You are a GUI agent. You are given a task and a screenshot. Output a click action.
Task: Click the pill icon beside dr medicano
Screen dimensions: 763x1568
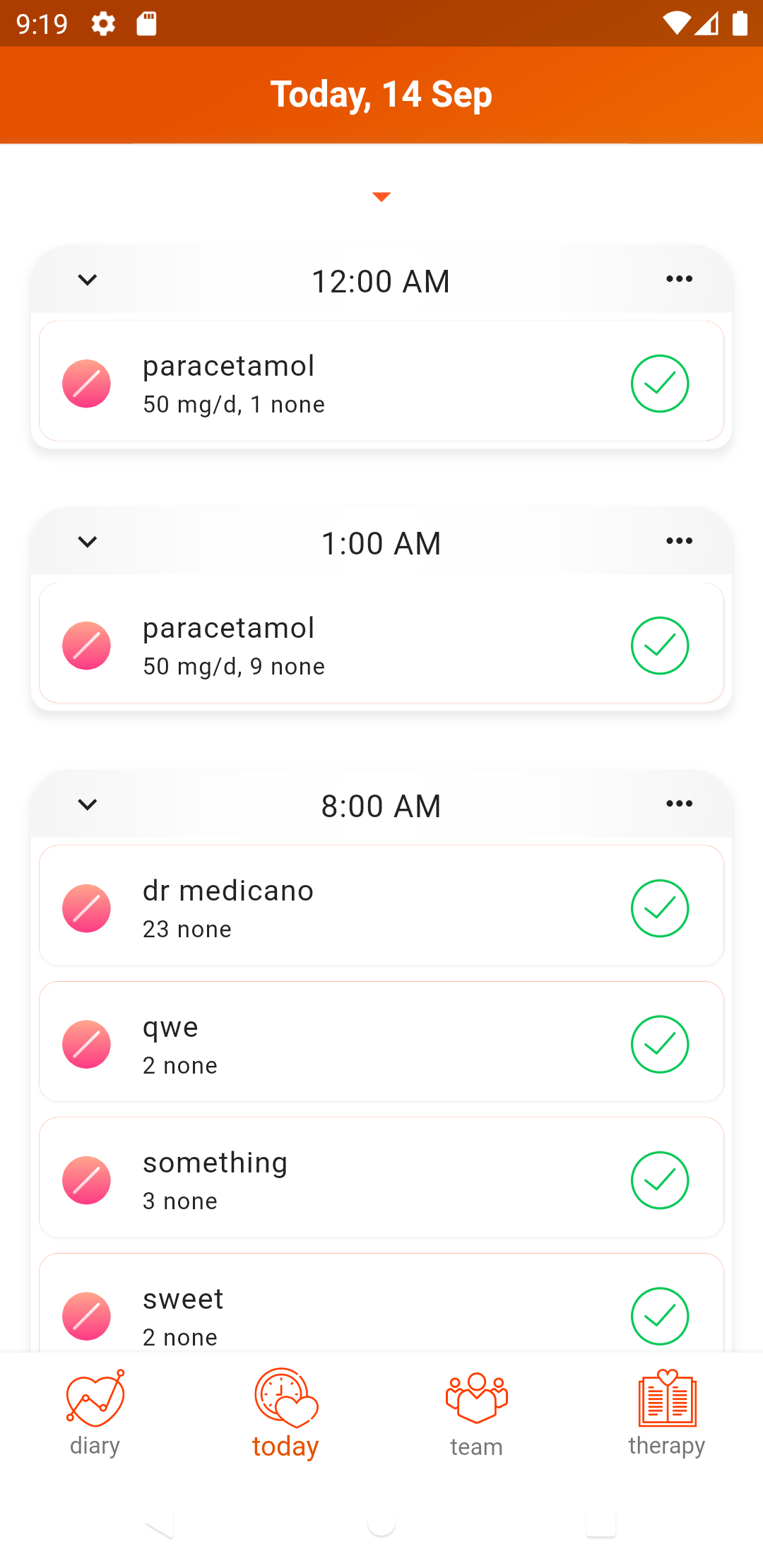coord(85,908)
